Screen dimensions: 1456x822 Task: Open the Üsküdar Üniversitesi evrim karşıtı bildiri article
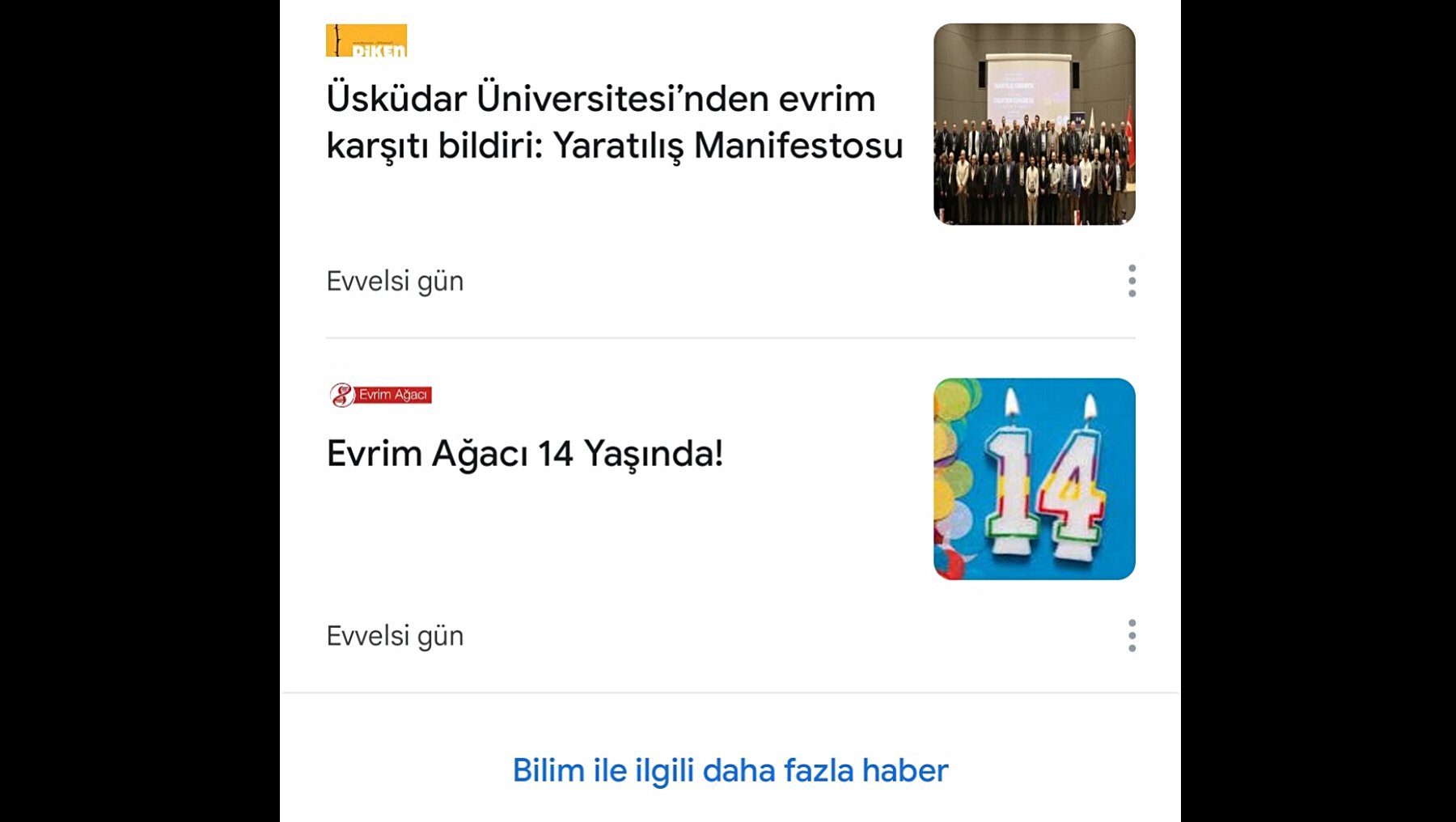[x=614, y=122]
